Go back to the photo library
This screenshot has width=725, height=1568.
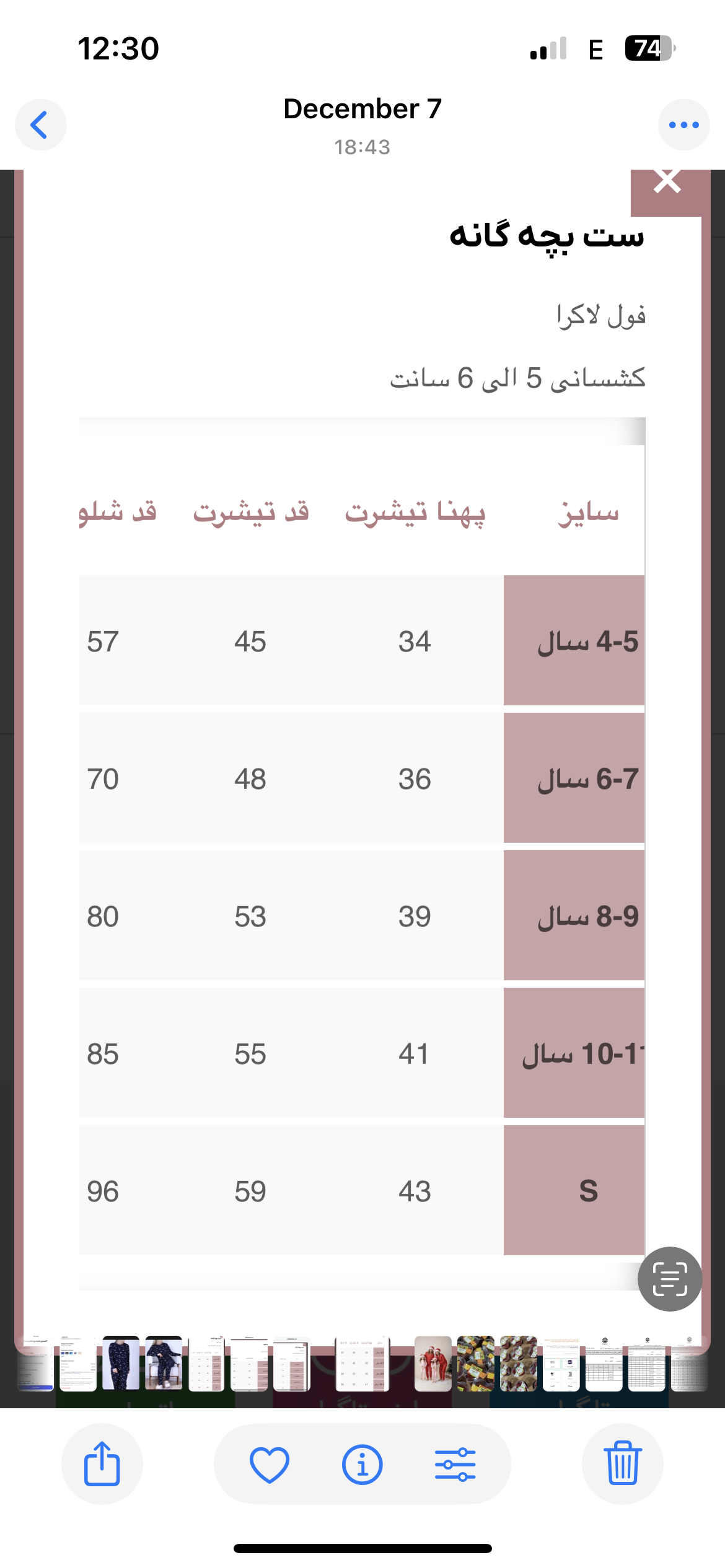point(40,125)
